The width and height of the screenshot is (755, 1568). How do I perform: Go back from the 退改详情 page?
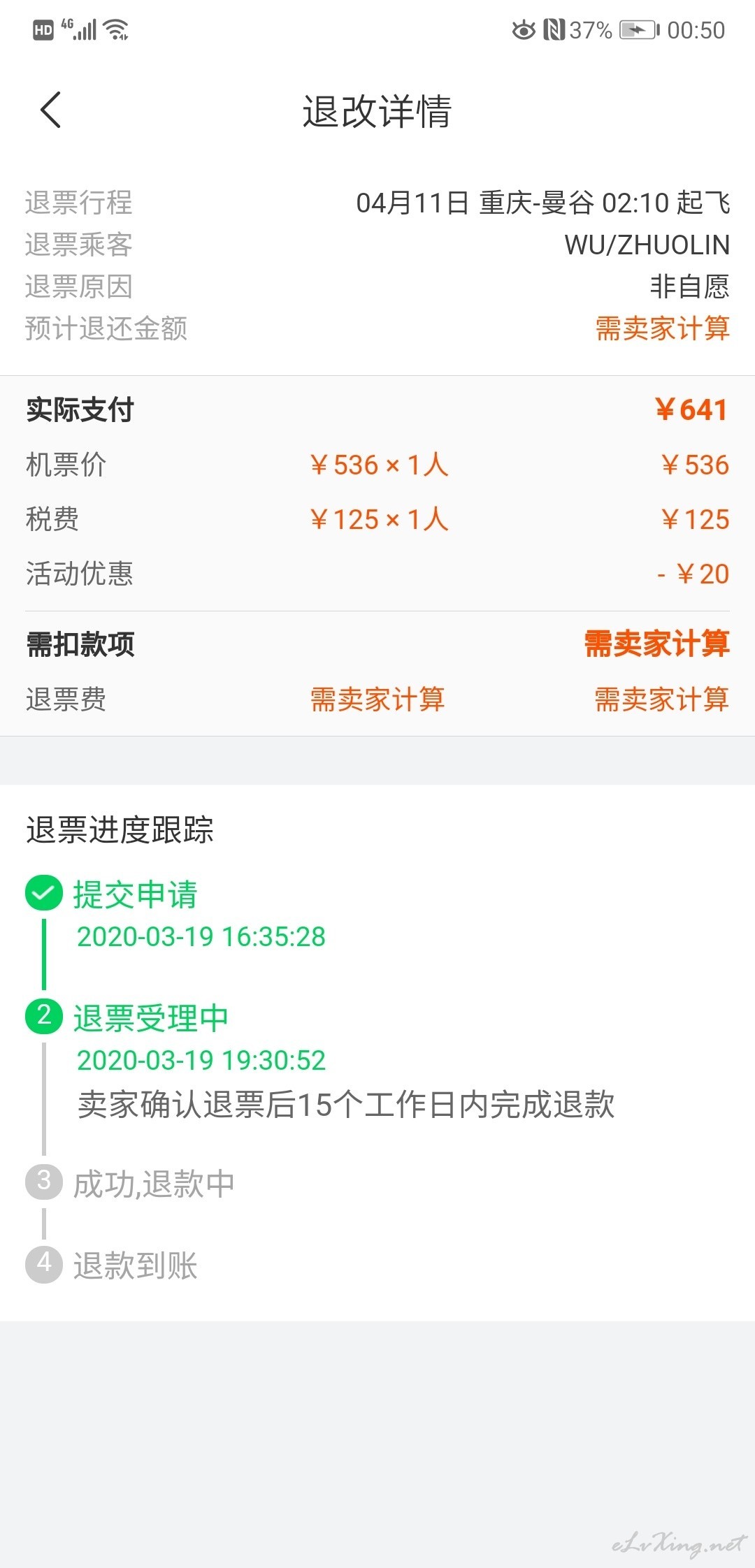(51, 110)
